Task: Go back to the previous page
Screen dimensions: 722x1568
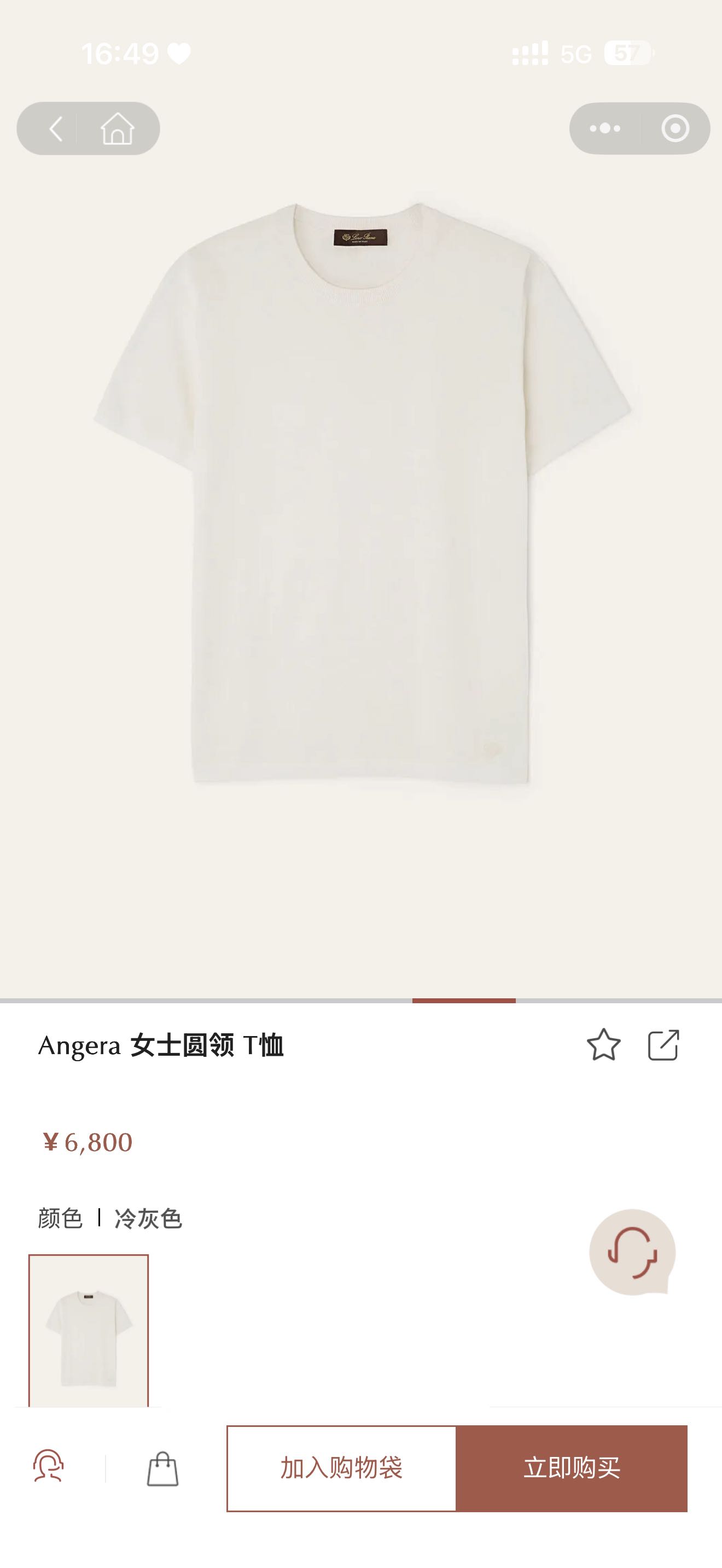Action: pyautogui.click(x=55, y=129)
